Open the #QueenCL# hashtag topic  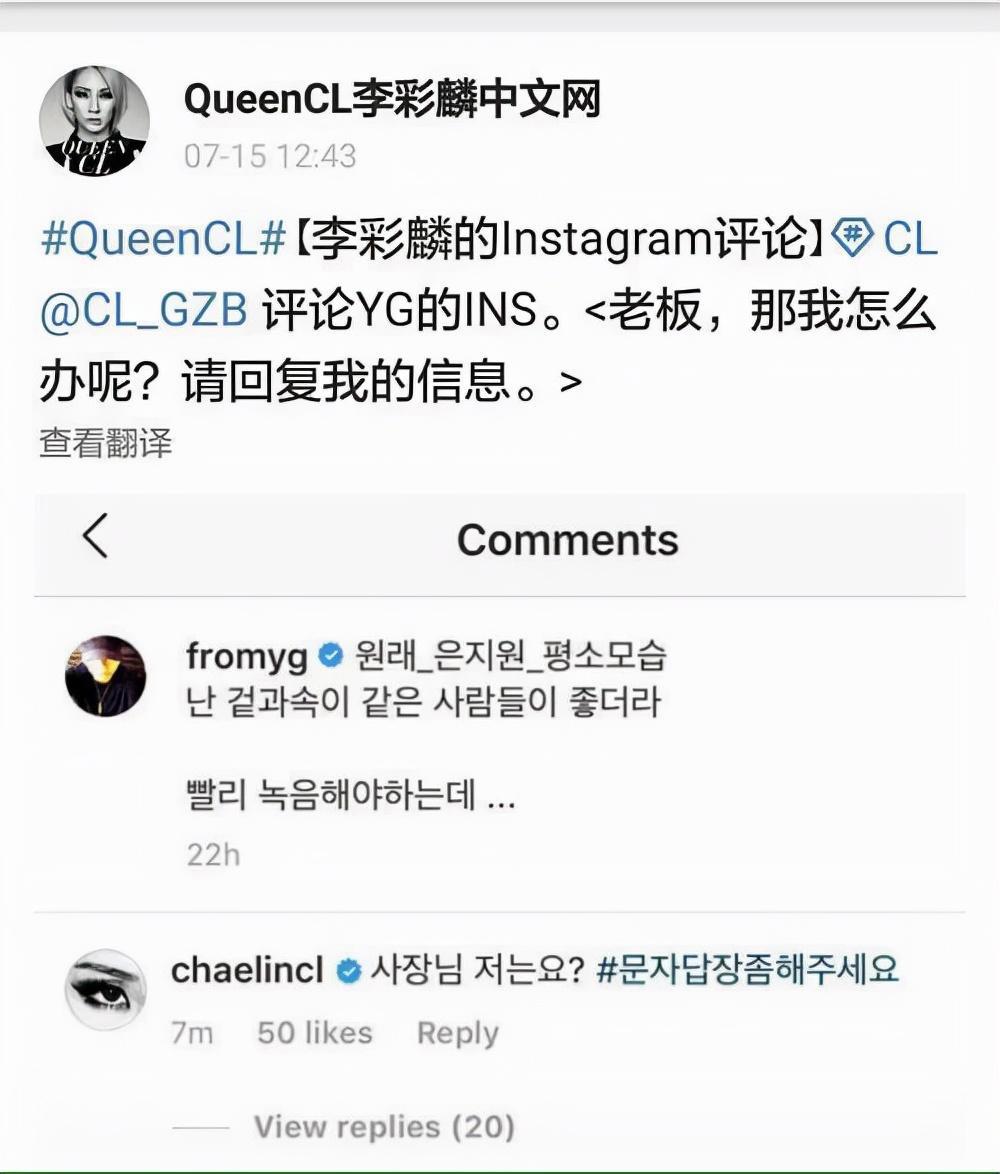(x=163, y=241)
